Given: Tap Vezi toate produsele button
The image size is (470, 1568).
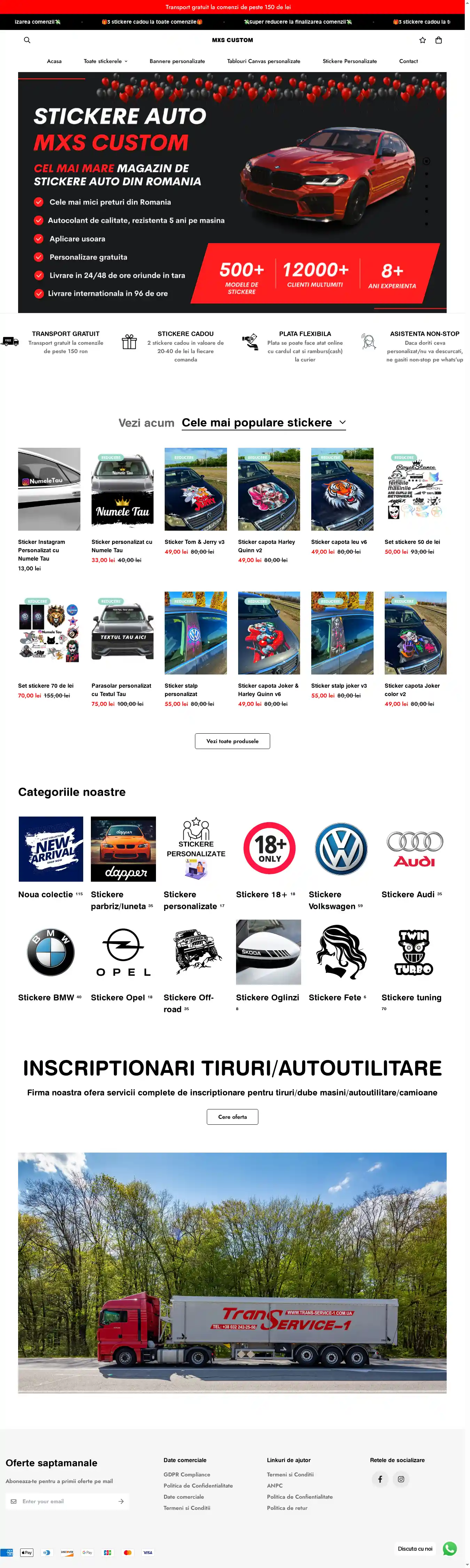Looking at the screenshot, I should (232, 741).
